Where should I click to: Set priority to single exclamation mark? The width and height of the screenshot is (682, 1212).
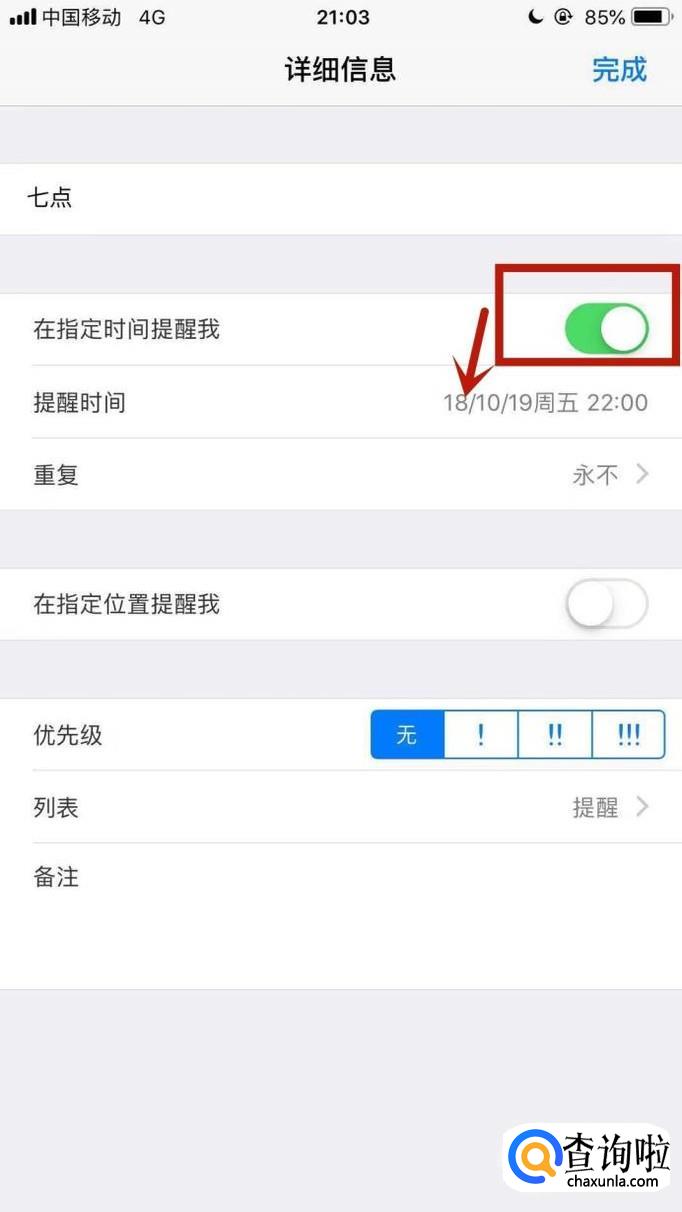[x=481, y=736]
